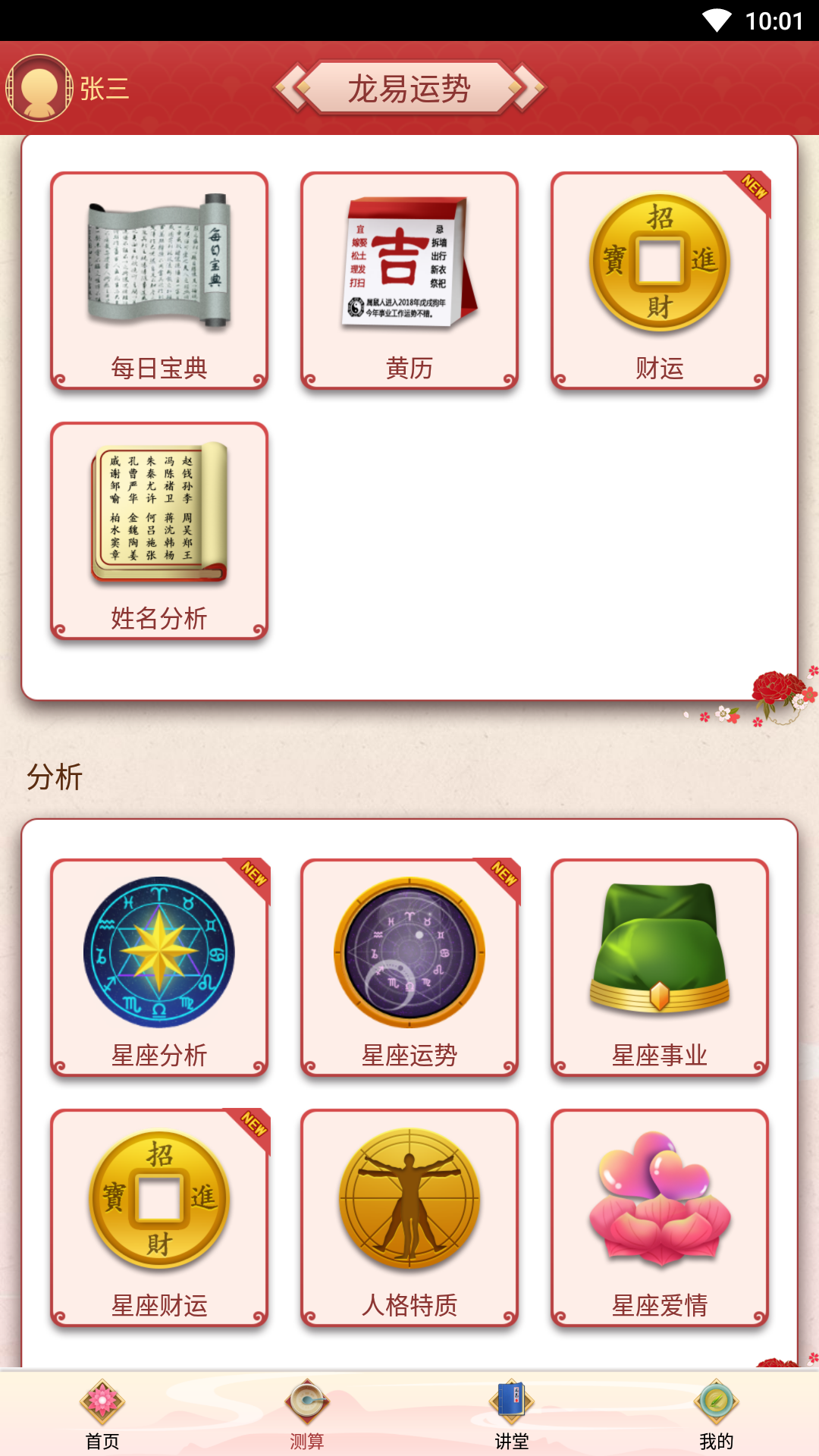Open the 星座事业 green hat career feature
819x1456 pixels.
click(x=659, y=967)
